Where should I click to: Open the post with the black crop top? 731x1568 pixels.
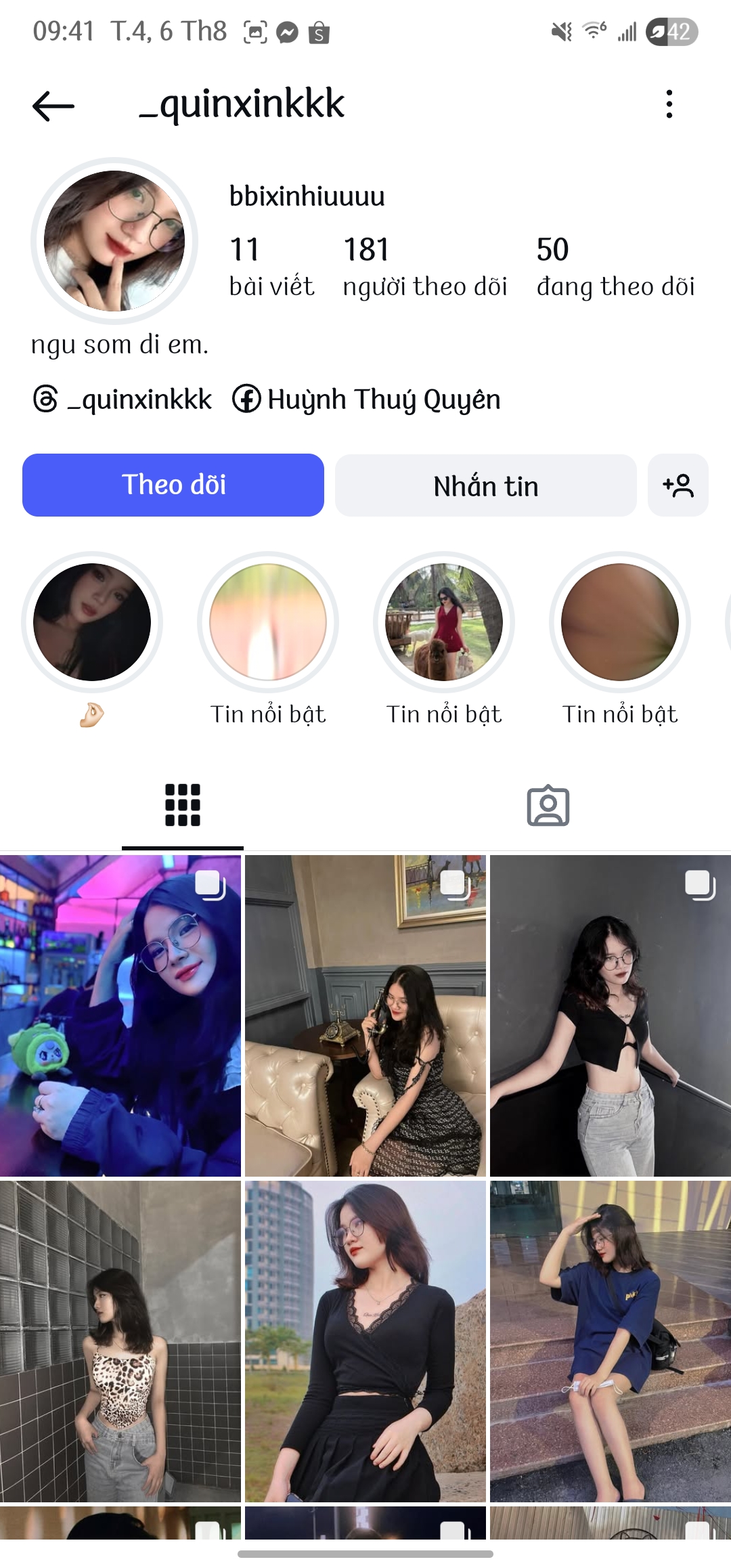(611, 1016)
